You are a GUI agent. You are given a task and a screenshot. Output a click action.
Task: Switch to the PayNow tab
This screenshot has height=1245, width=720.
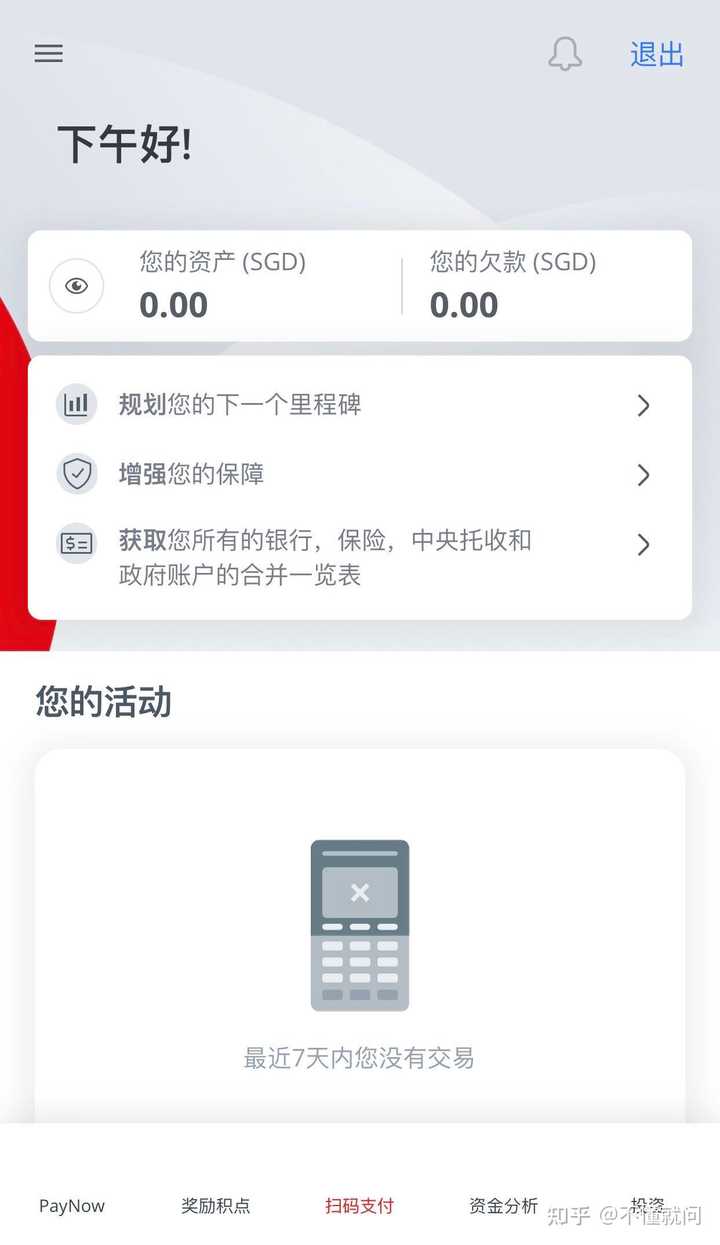[x=71, y=1206]
